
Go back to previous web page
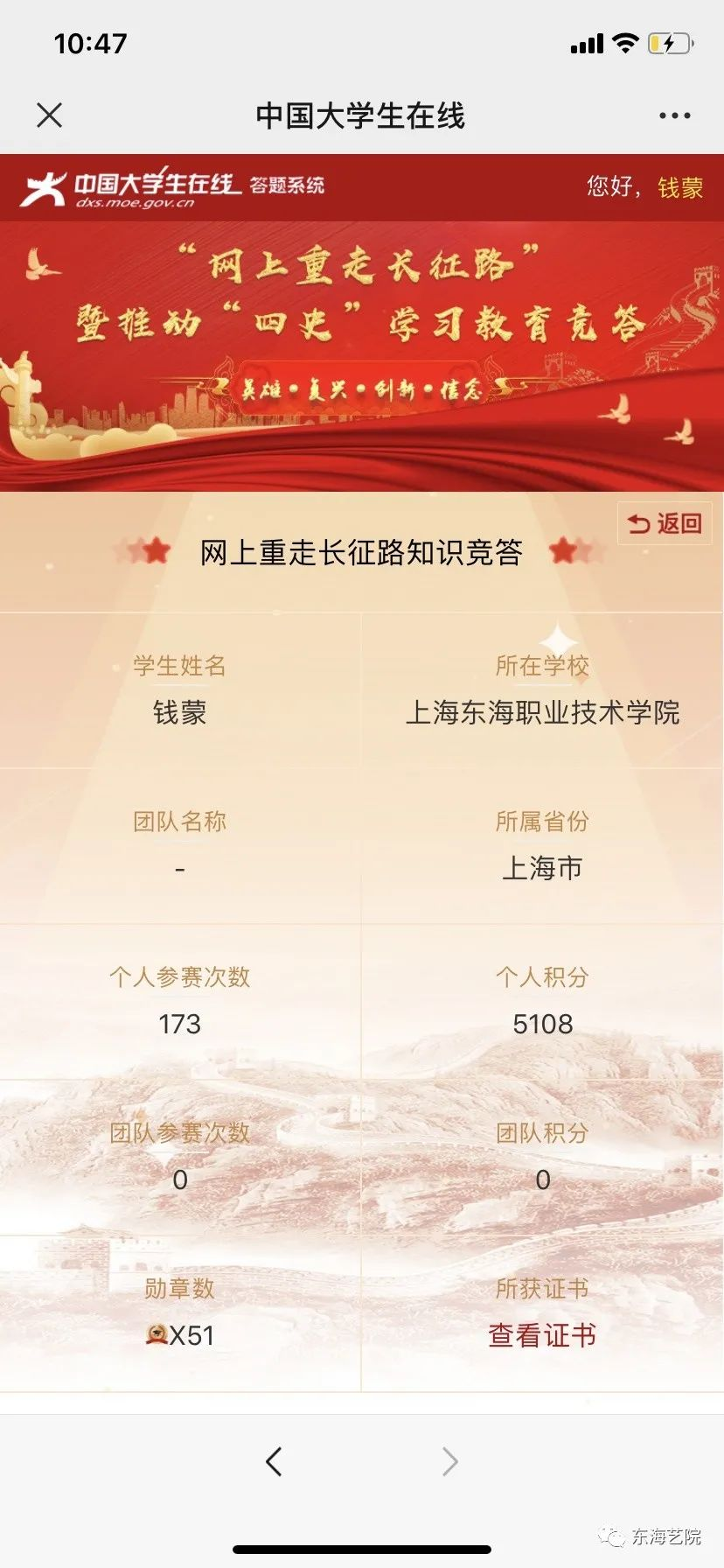click(274, 1461)
